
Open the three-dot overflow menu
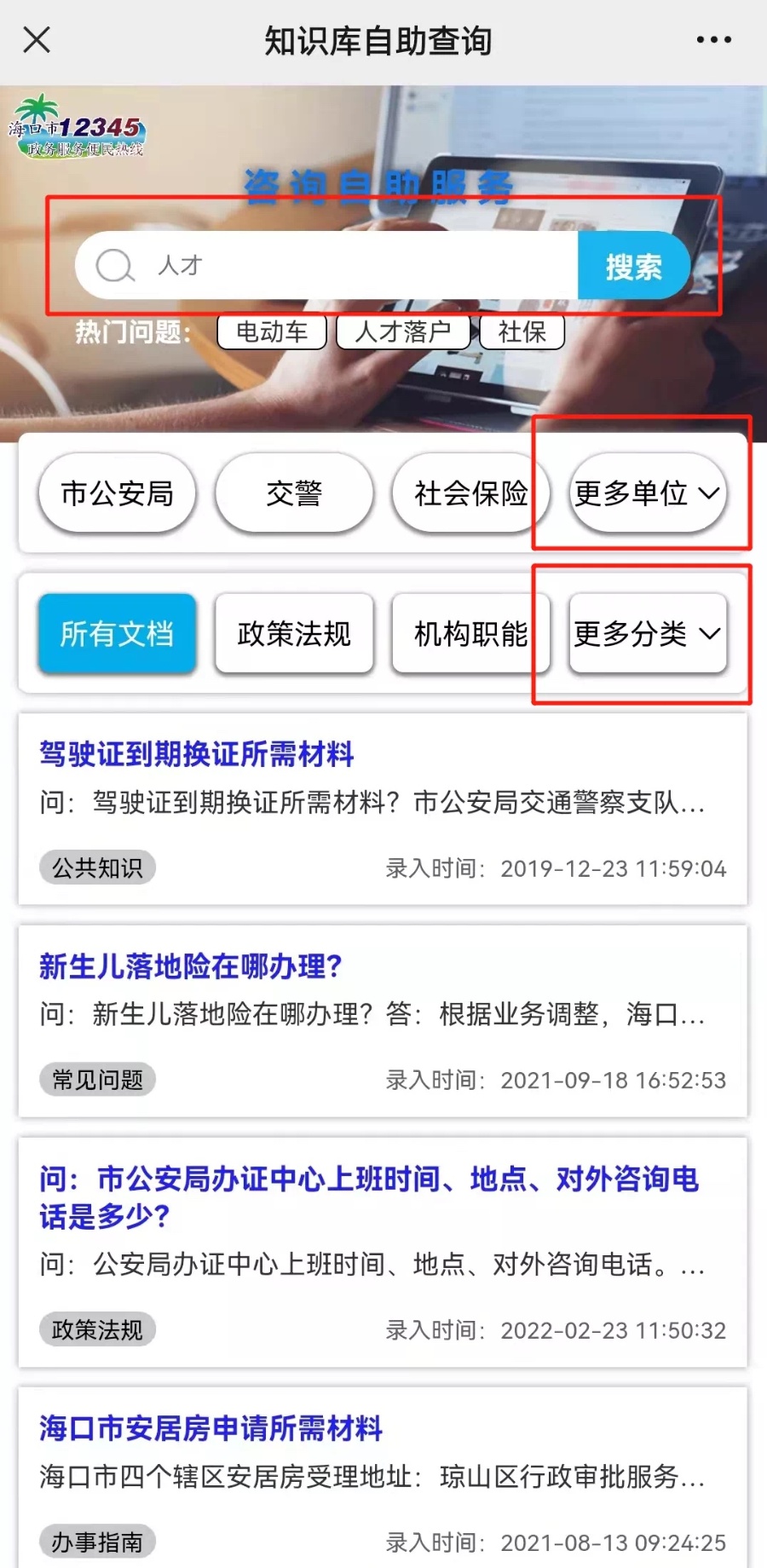(713, 39)
